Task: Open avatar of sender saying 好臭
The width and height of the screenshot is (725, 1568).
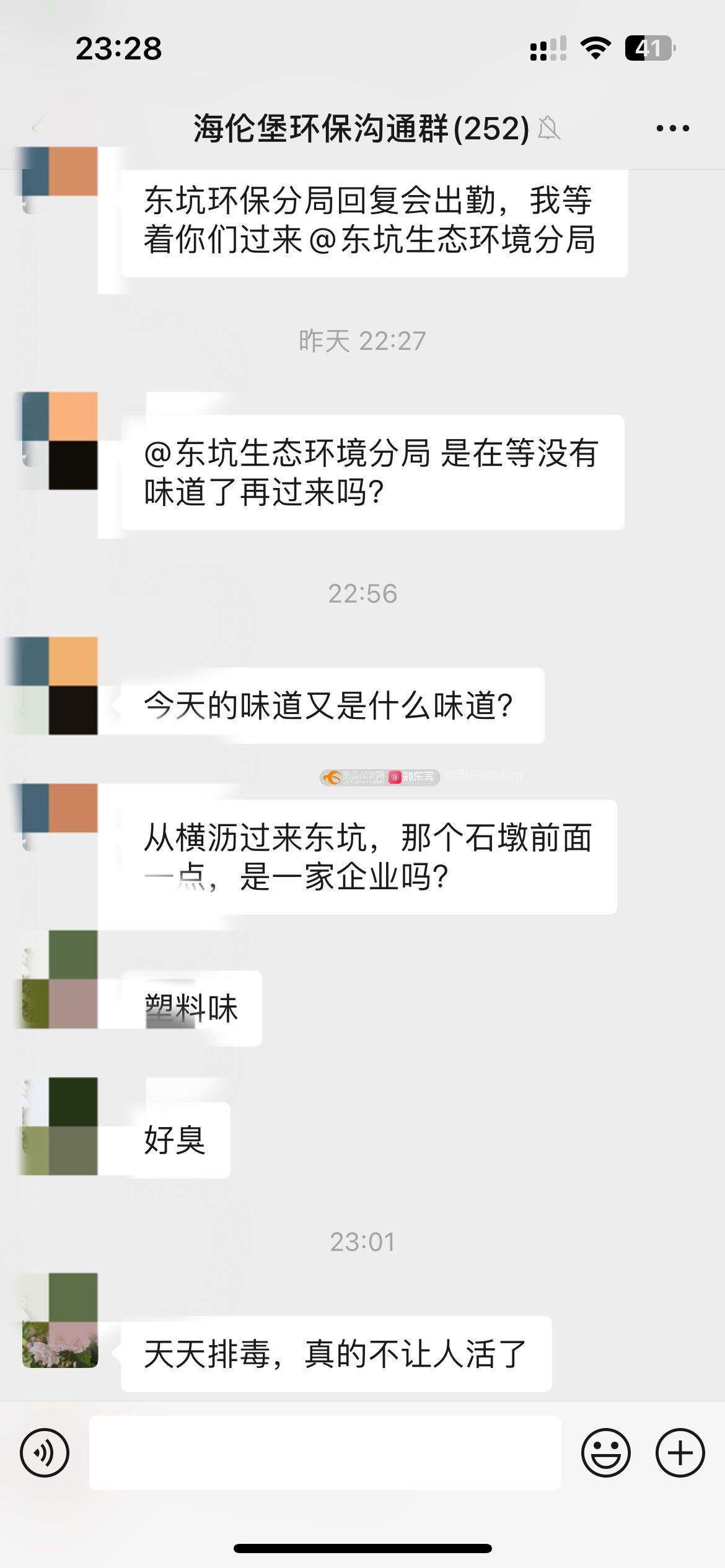Action: point(60,1126)
